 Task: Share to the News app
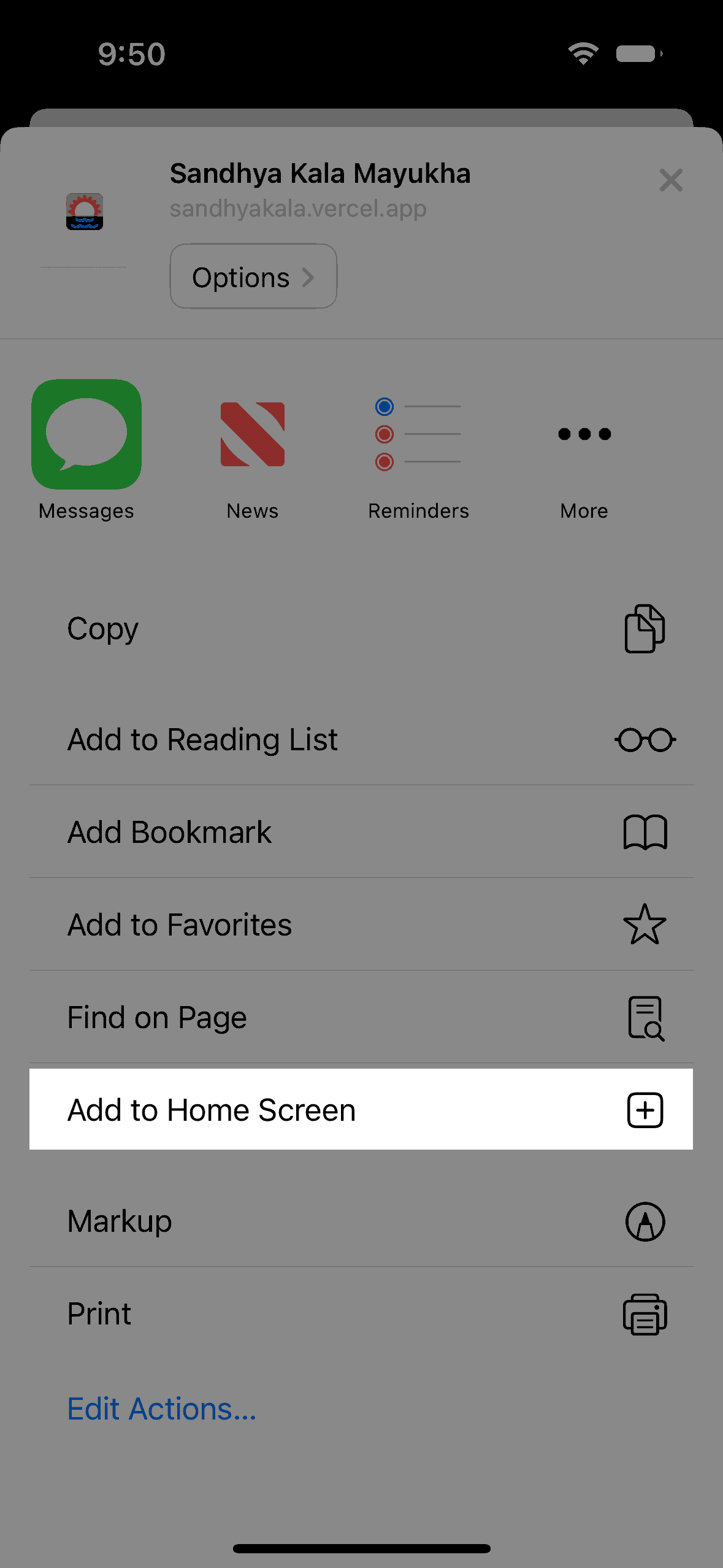(x=252, y=435)
